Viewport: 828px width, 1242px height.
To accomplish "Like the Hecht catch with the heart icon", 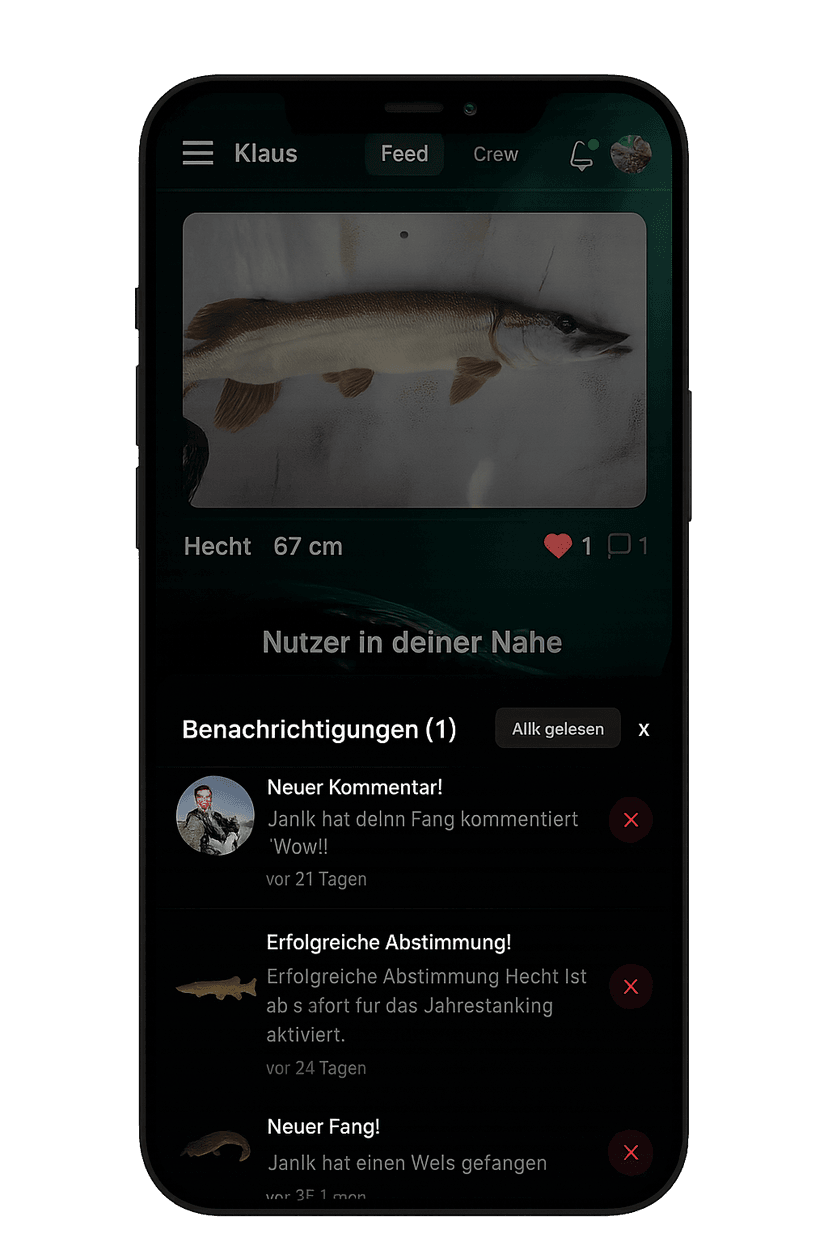I will pos(558,546).
